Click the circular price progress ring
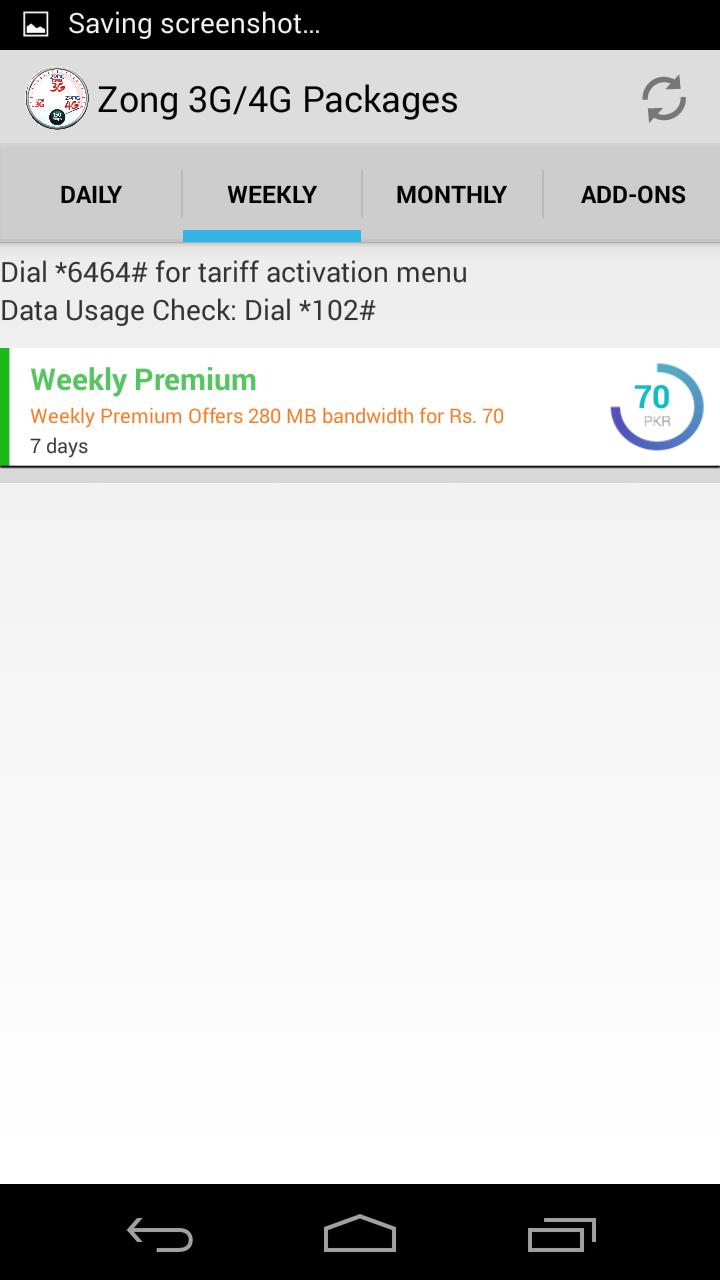 tap(655, 406)
